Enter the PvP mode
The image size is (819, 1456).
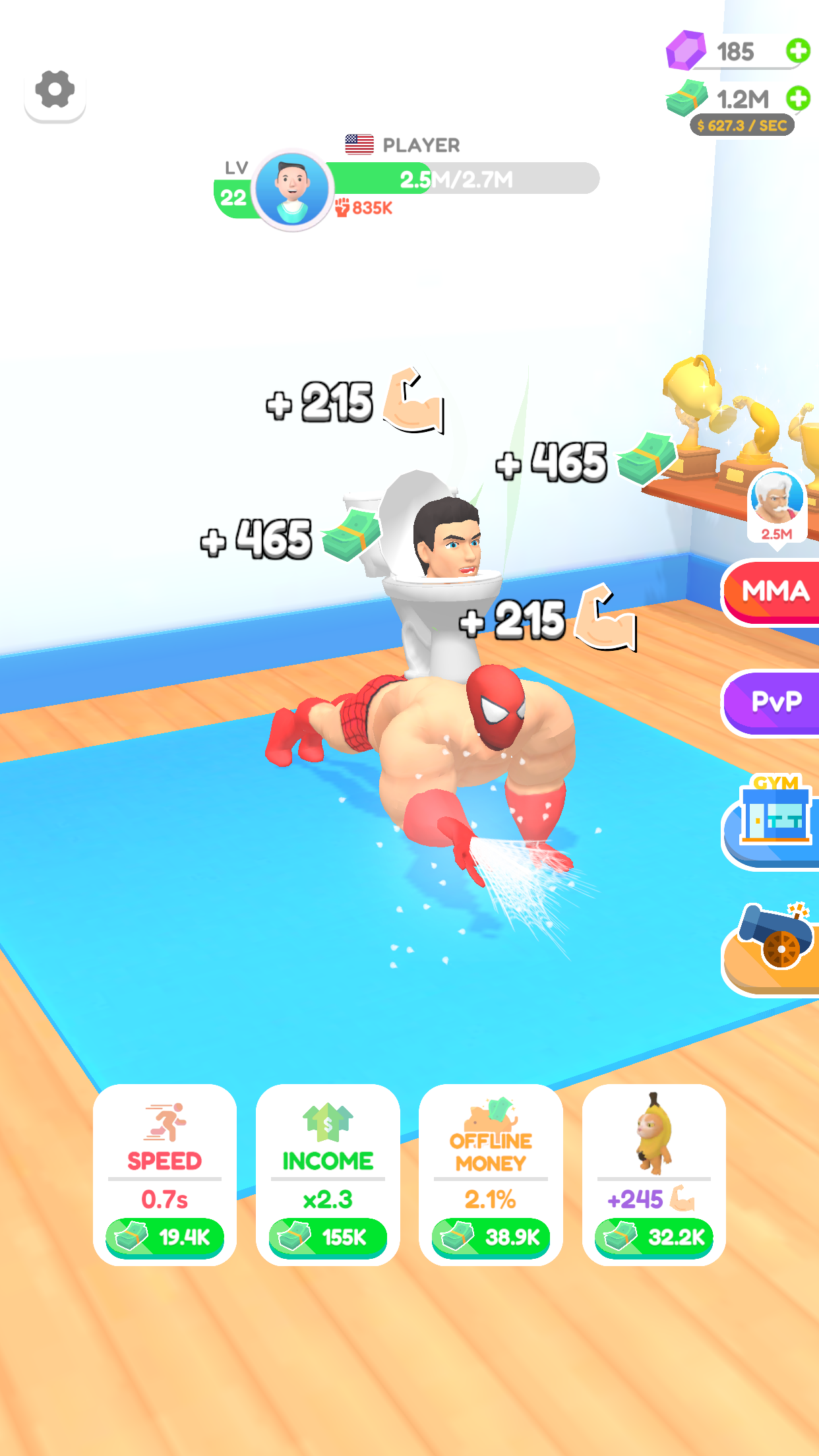tap(774, 702)
